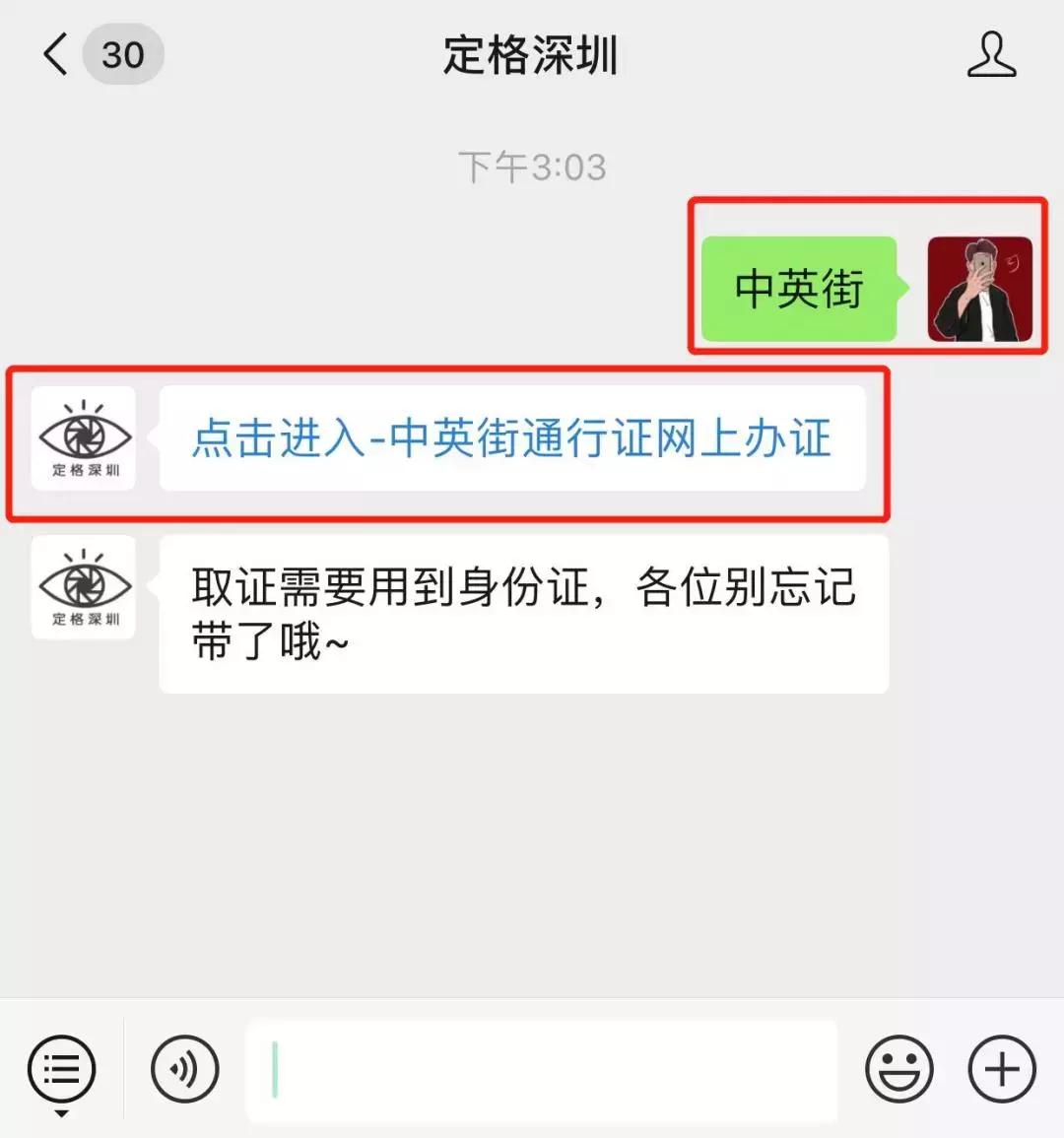The height and width of the screenshot is (1138, 1064).
Task: Open 点击进入-中英街通行证网上办证 link
Action: click(511, 442)
